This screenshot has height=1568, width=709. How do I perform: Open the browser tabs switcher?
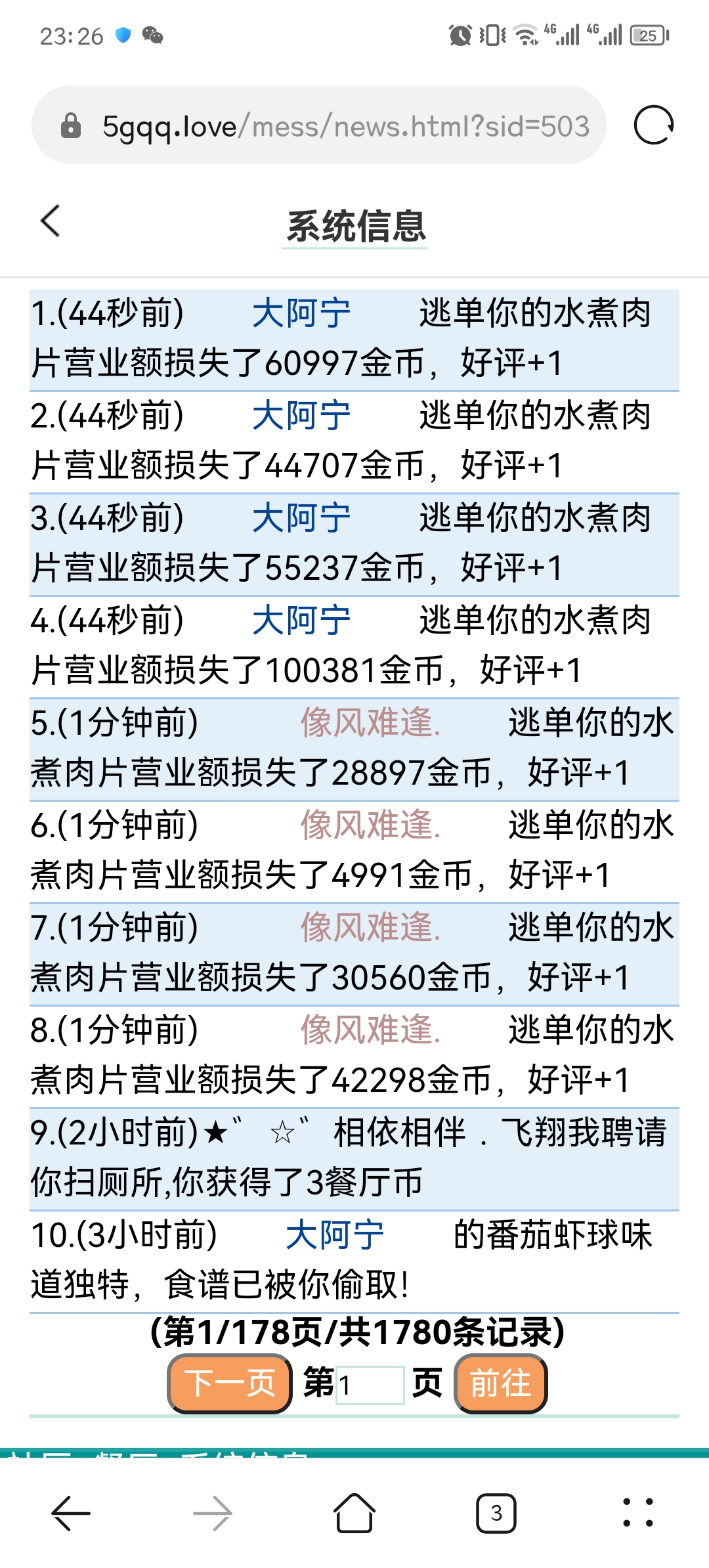[496, 1514]
